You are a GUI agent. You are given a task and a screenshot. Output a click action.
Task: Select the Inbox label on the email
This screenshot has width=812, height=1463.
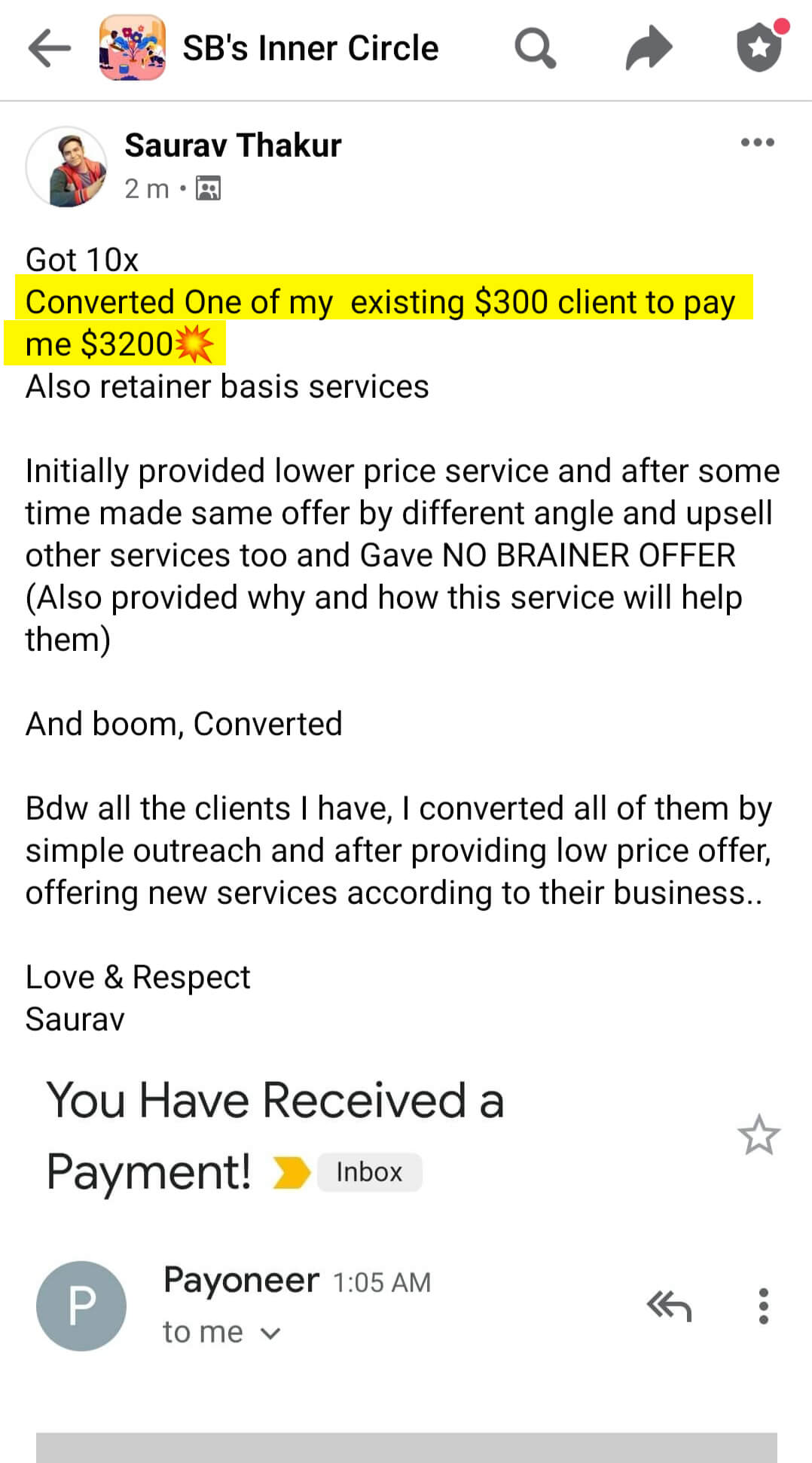point(368,1171)
